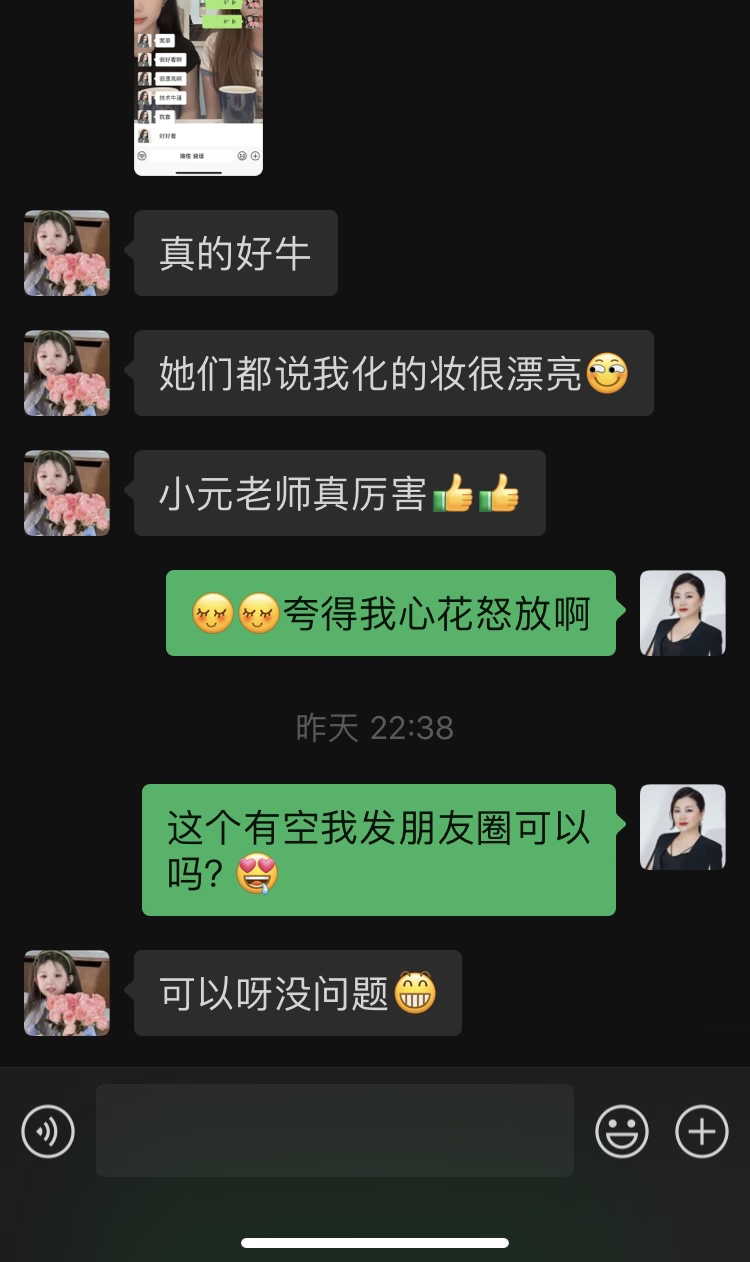Focus the message text field
Viewport: 750px width, 1262px height.
click(334, 1130)
